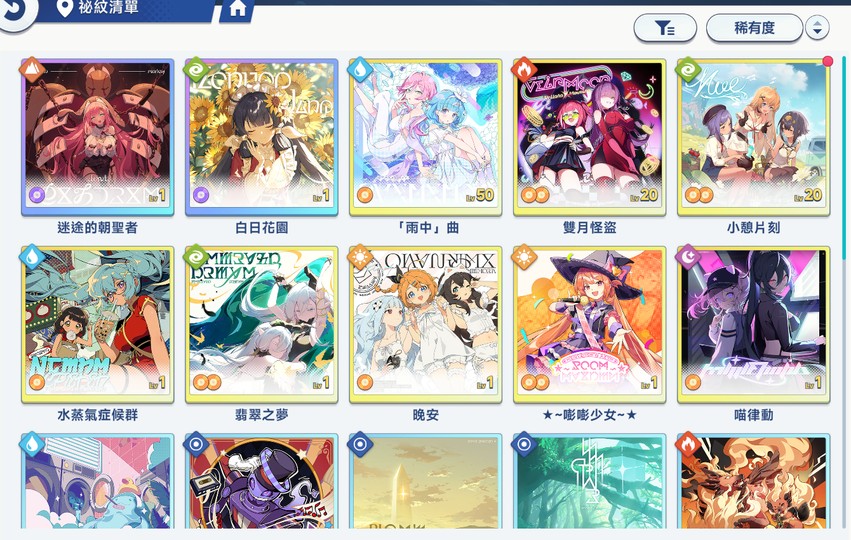Open the filter options

click(x=665, y=29)
